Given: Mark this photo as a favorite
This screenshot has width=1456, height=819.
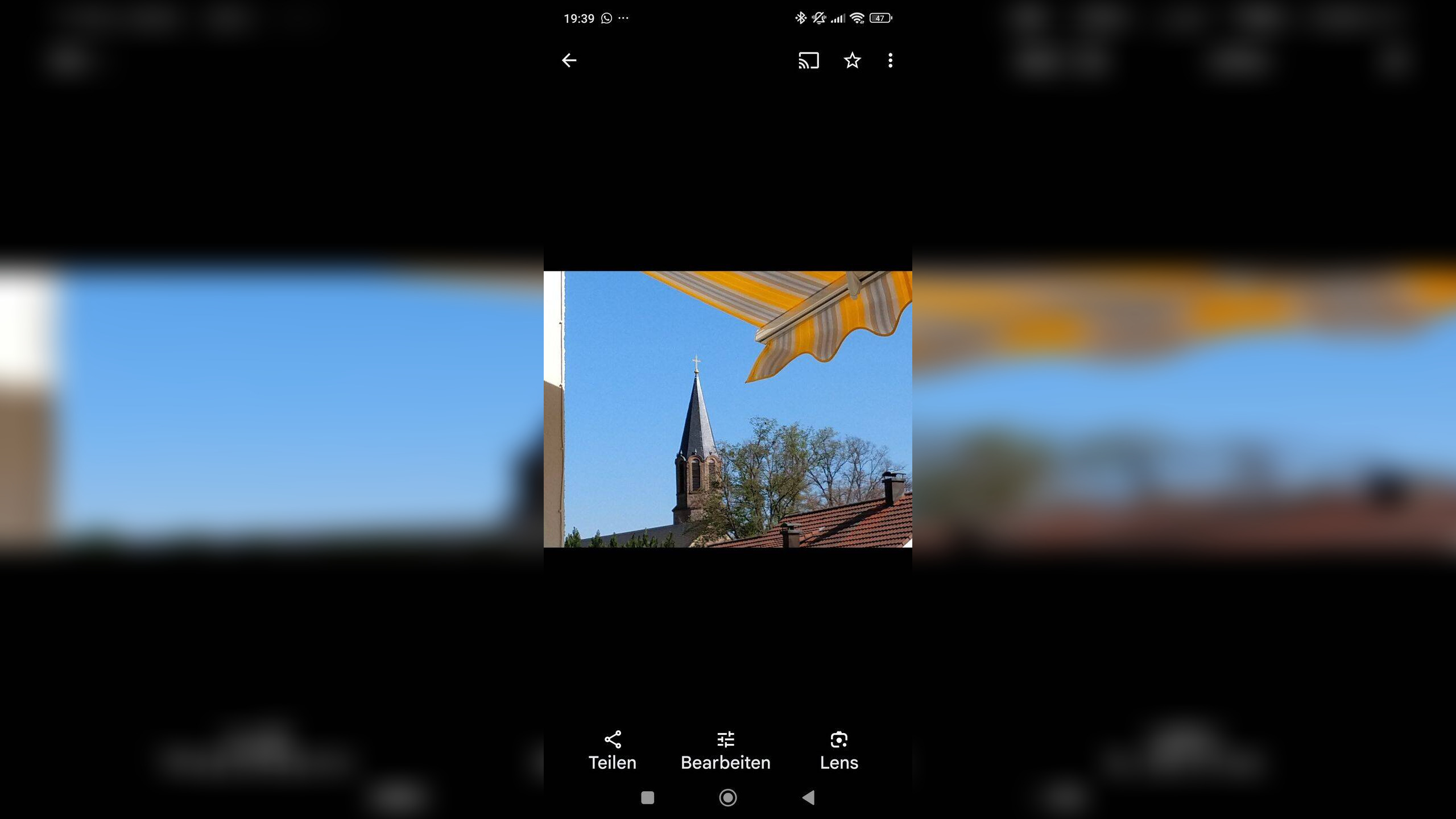Looking at the screenshot, I should click(851, 60).
